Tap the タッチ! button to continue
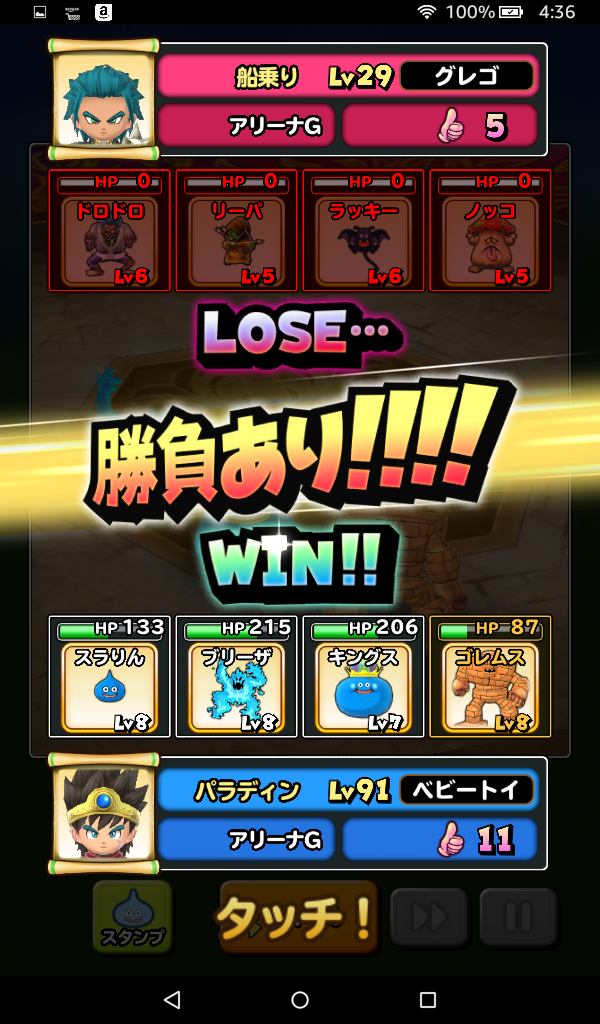This screenshot has height=1024, width=600. tap(297, 916)
